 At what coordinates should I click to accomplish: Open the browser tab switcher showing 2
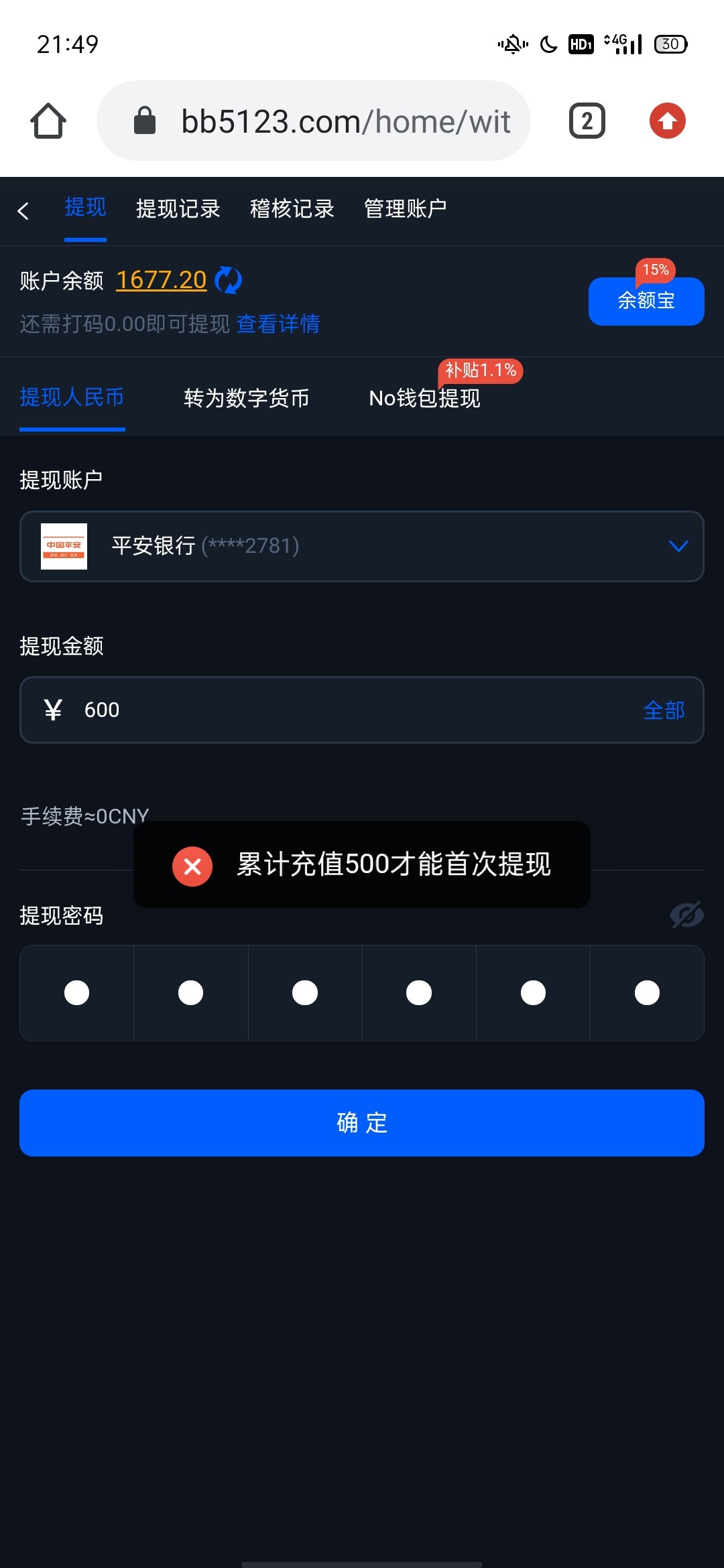(x=586, y=121)
